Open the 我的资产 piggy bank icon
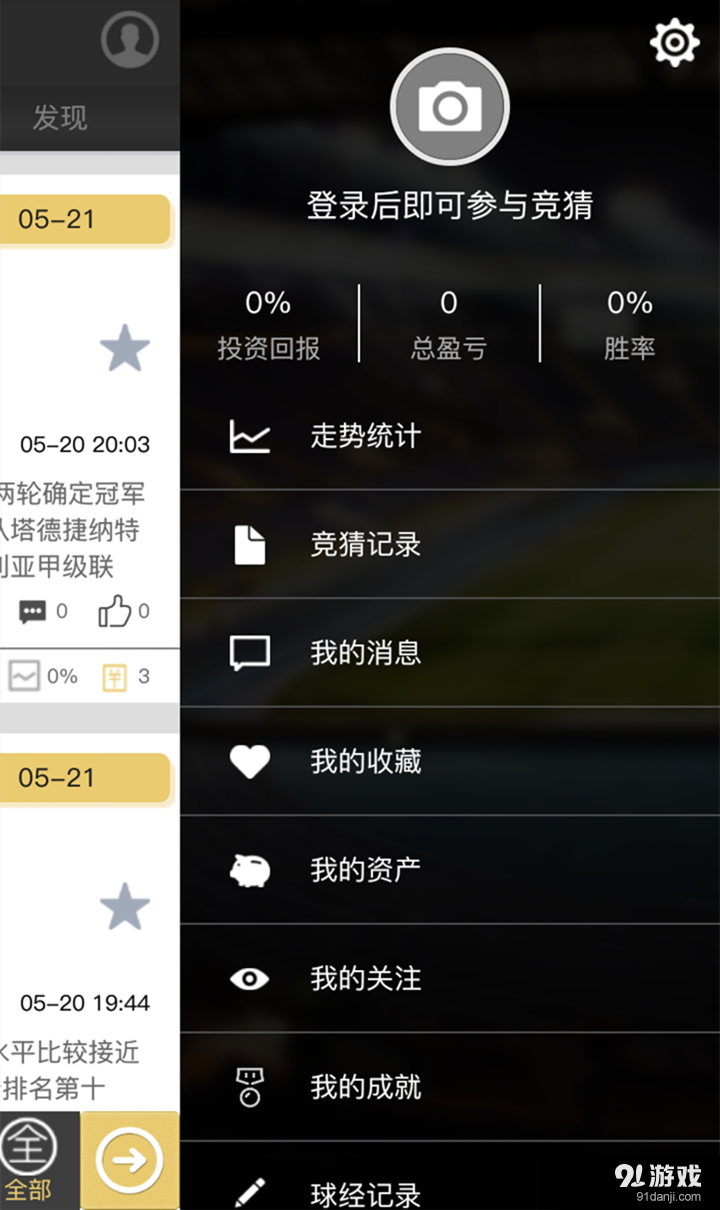This screenshot has height=1210, width=720. click(249, 869)
